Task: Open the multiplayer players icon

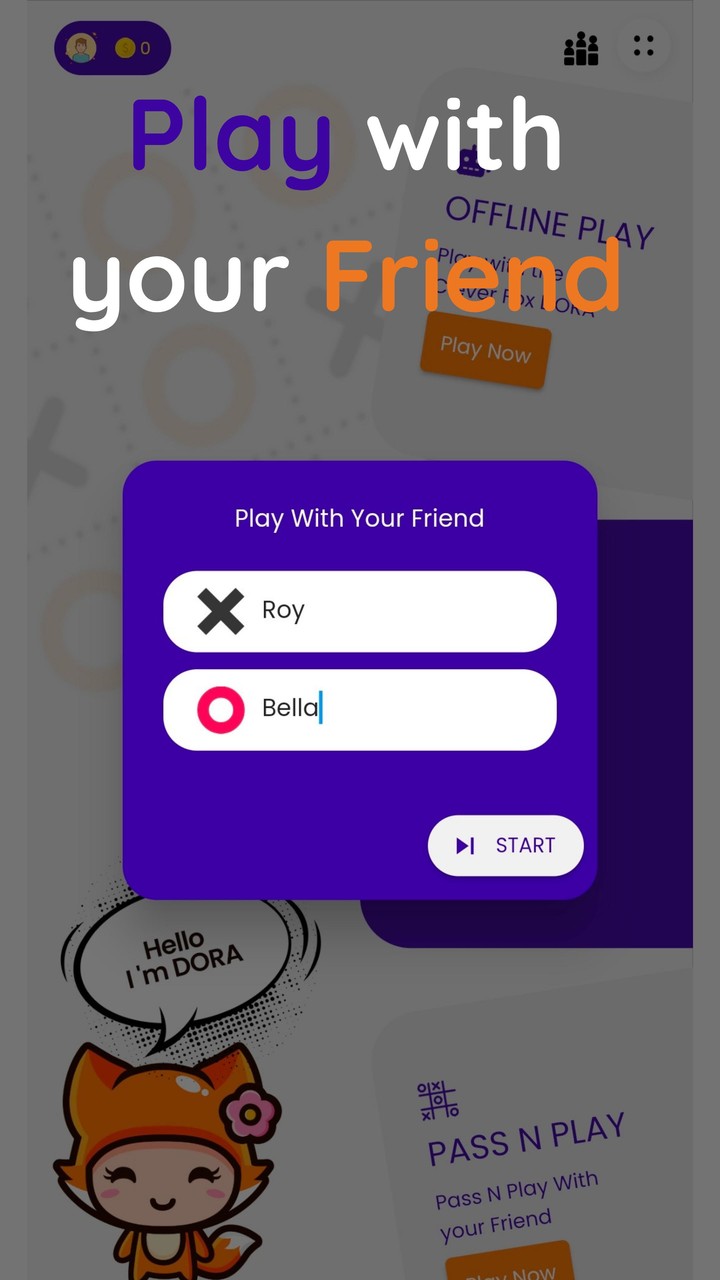Action: click(581, 47)
